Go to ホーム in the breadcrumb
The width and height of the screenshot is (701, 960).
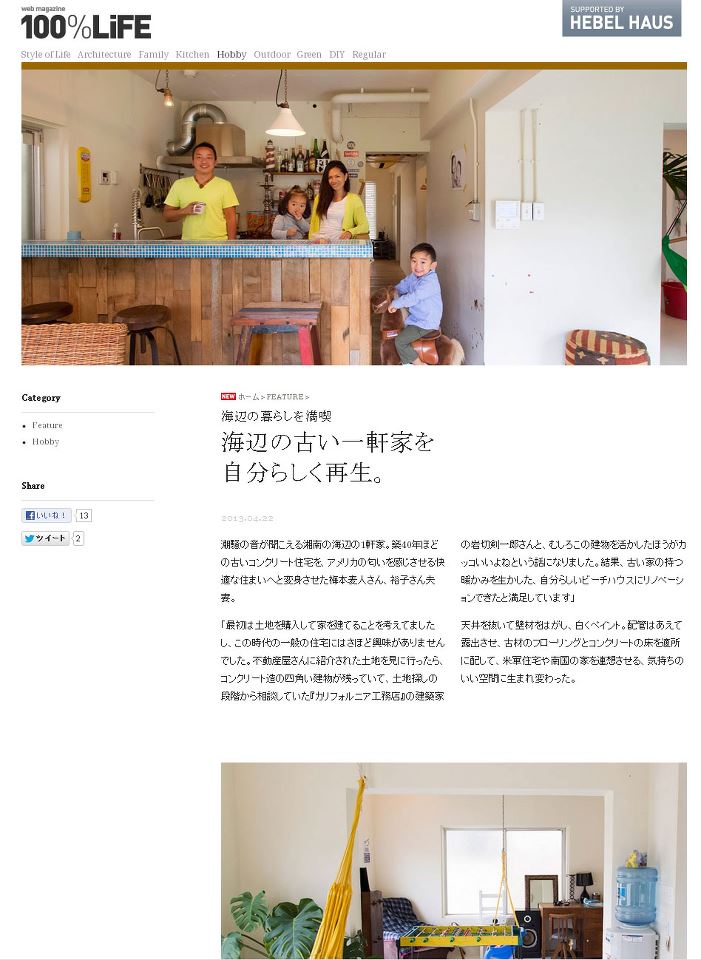(249, 397)
